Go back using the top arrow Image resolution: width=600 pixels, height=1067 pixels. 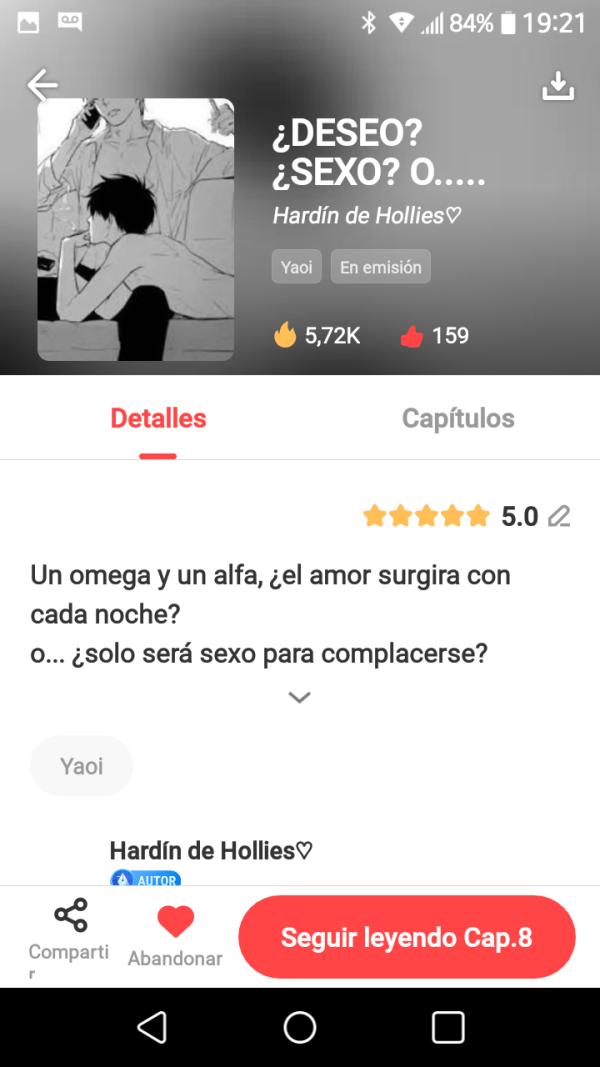click(x=42, y=86)
